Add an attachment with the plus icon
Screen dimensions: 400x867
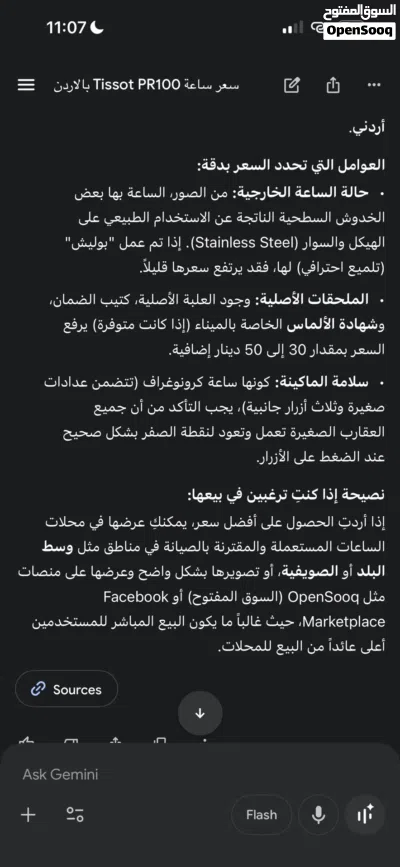28,814
